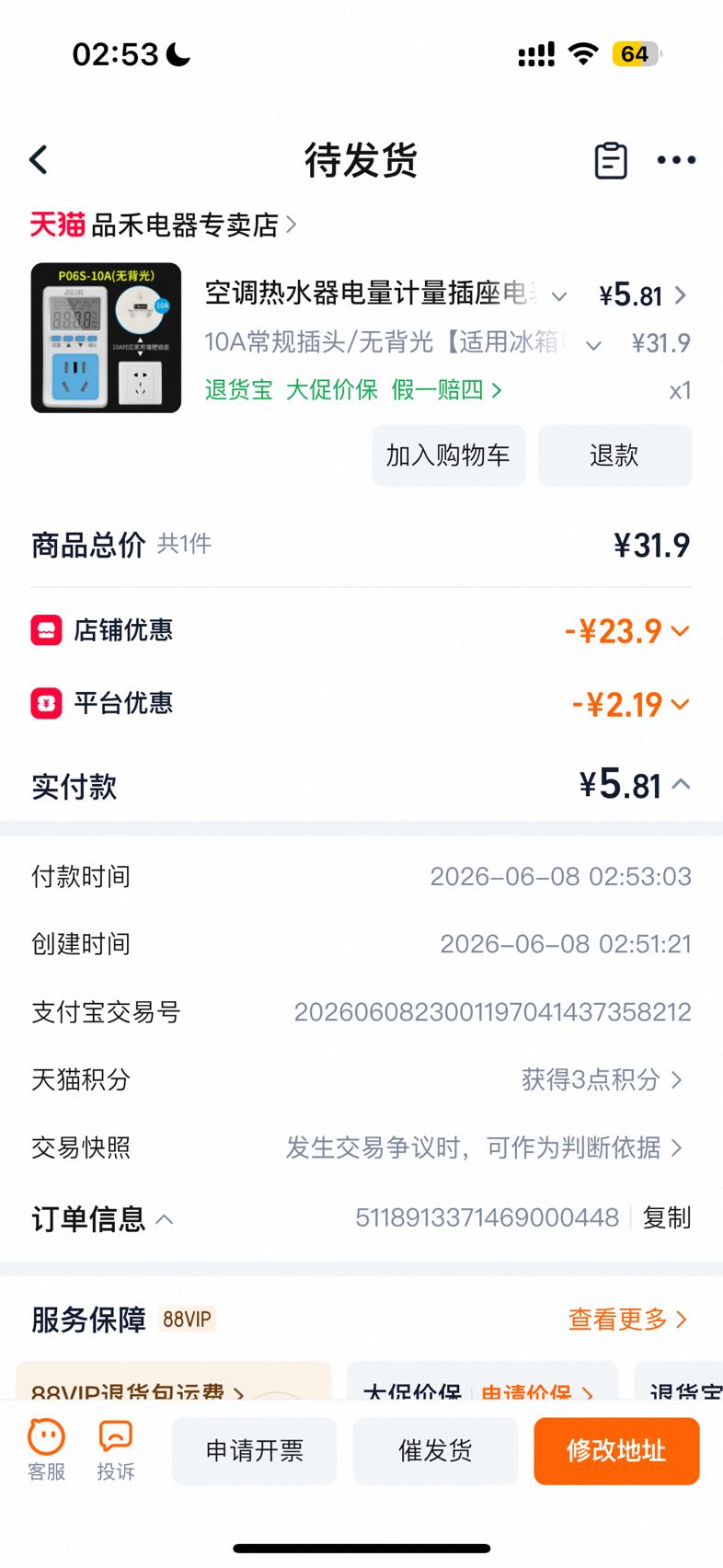This screenshot has width=723, height=1568.
Task: Tap 查看更多 for service guarantees
Action: pos(628,1320)
